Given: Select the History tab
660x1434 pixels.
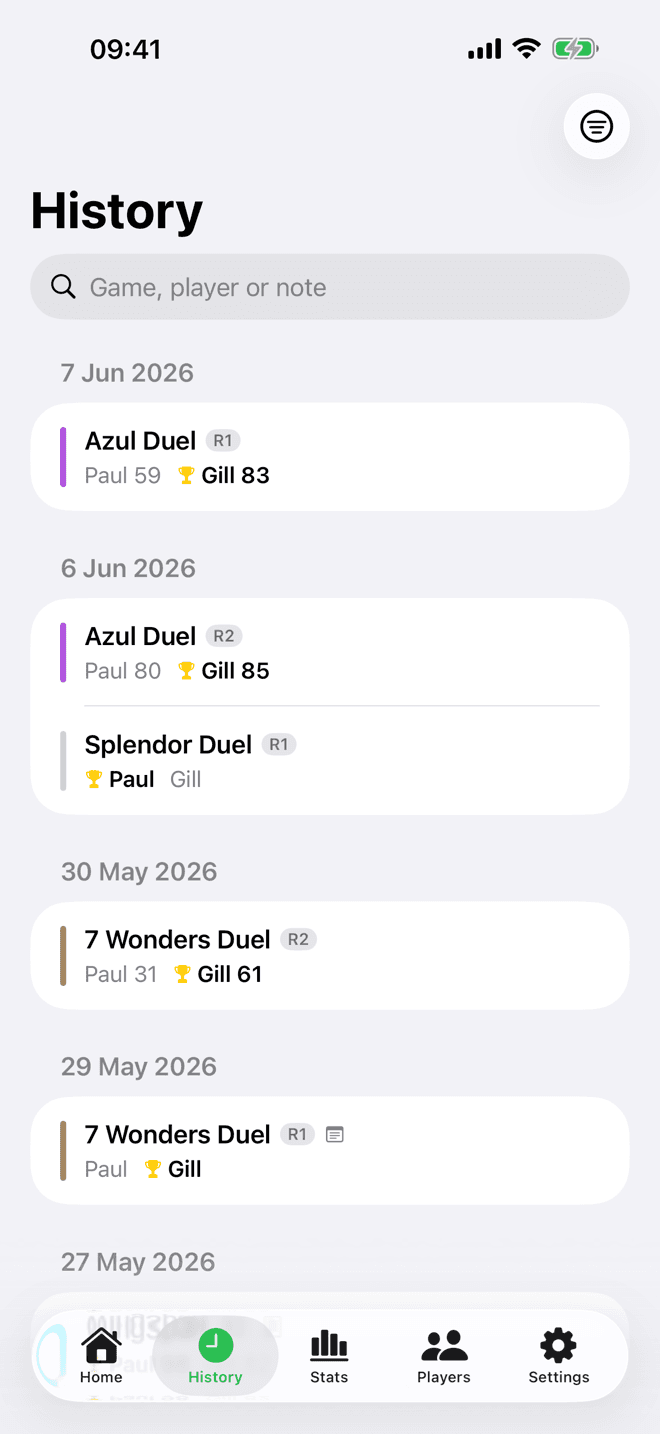Looking at the screenshot, I should click(x=215, y=1357).
